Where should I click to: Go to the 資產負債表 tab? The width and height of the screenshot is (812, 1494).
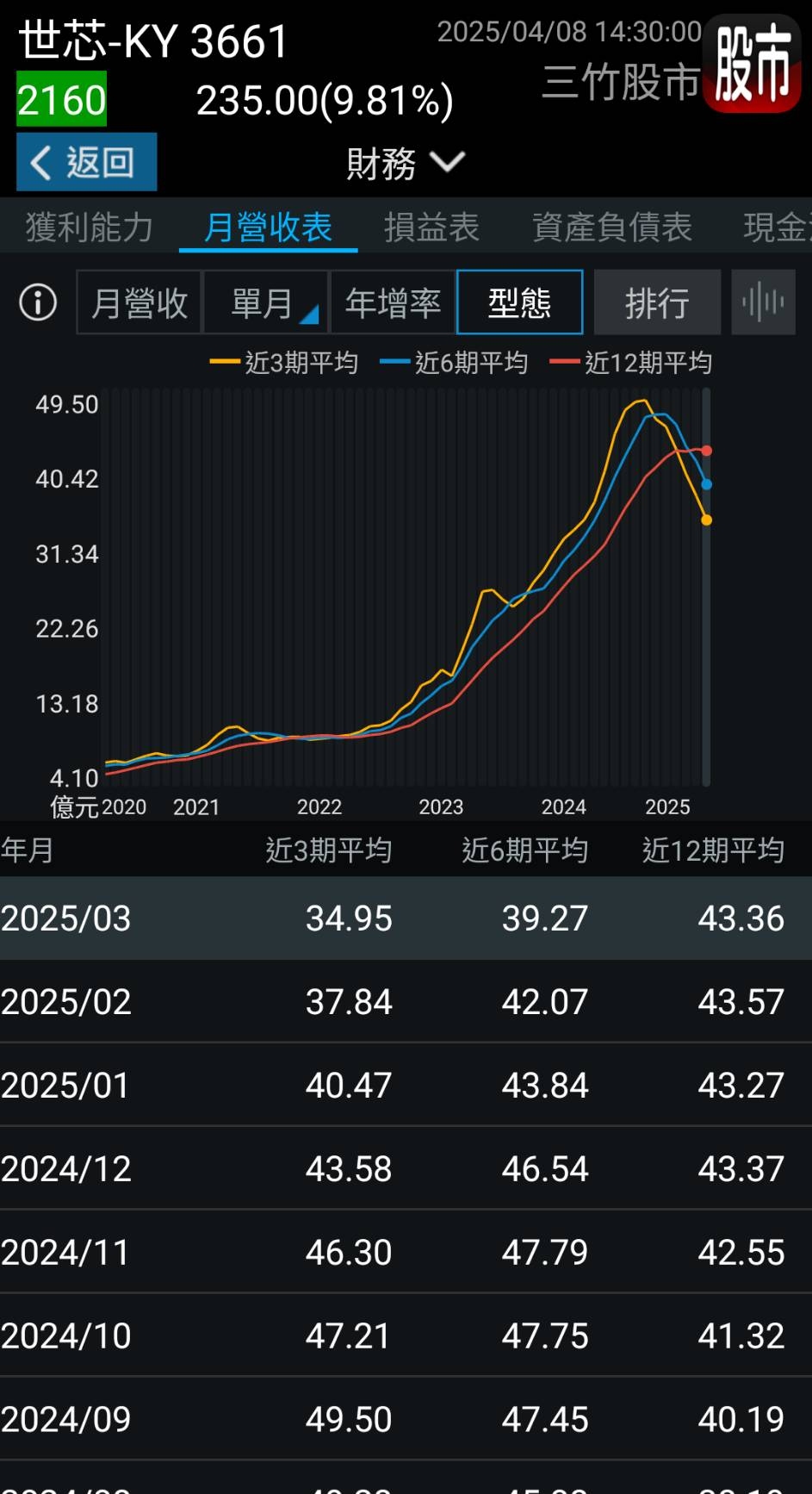pos(611,227)
